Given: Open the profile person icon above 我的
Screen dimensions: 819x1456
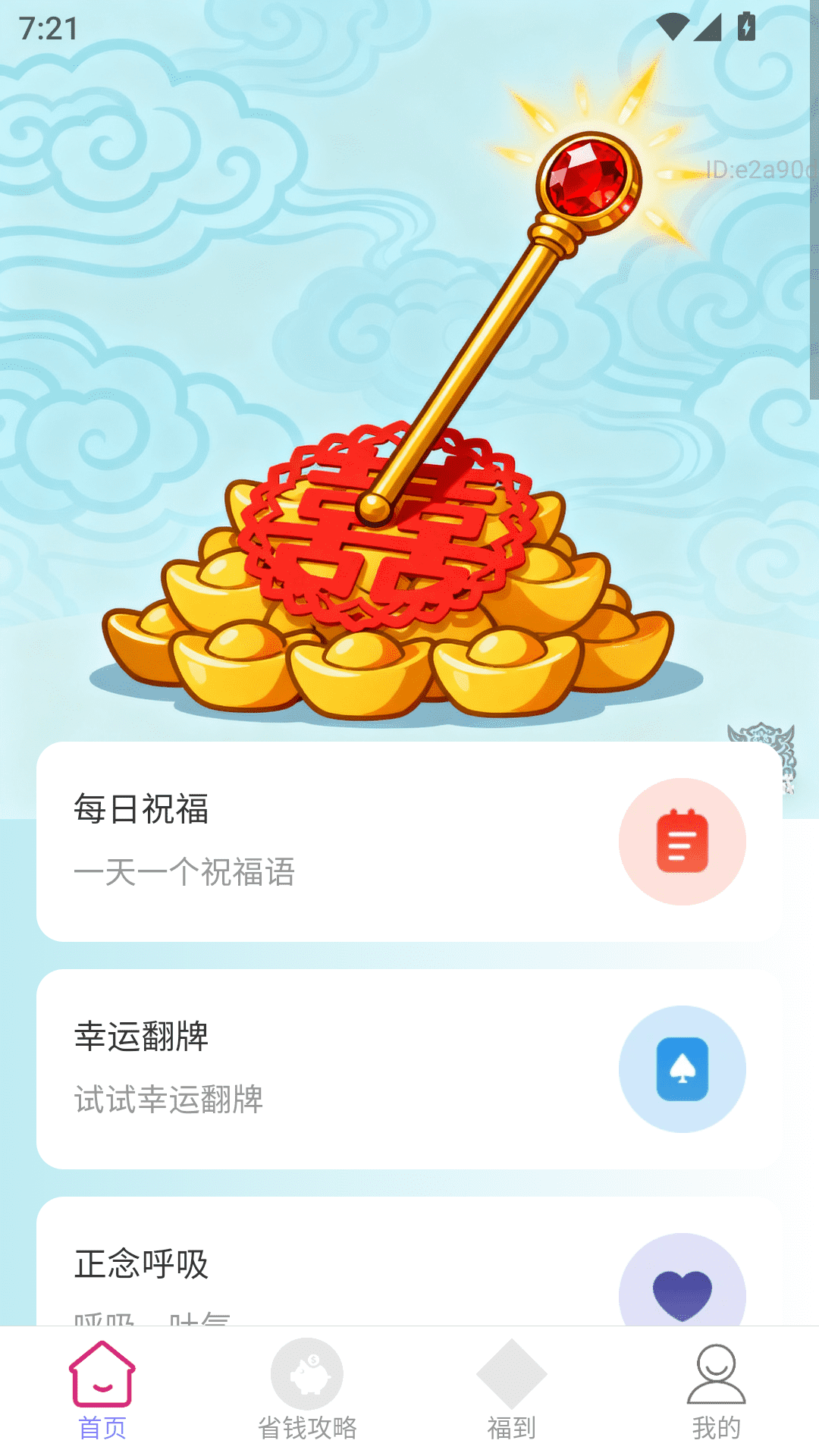Looking at the screenshot, I should (715, 1374).
